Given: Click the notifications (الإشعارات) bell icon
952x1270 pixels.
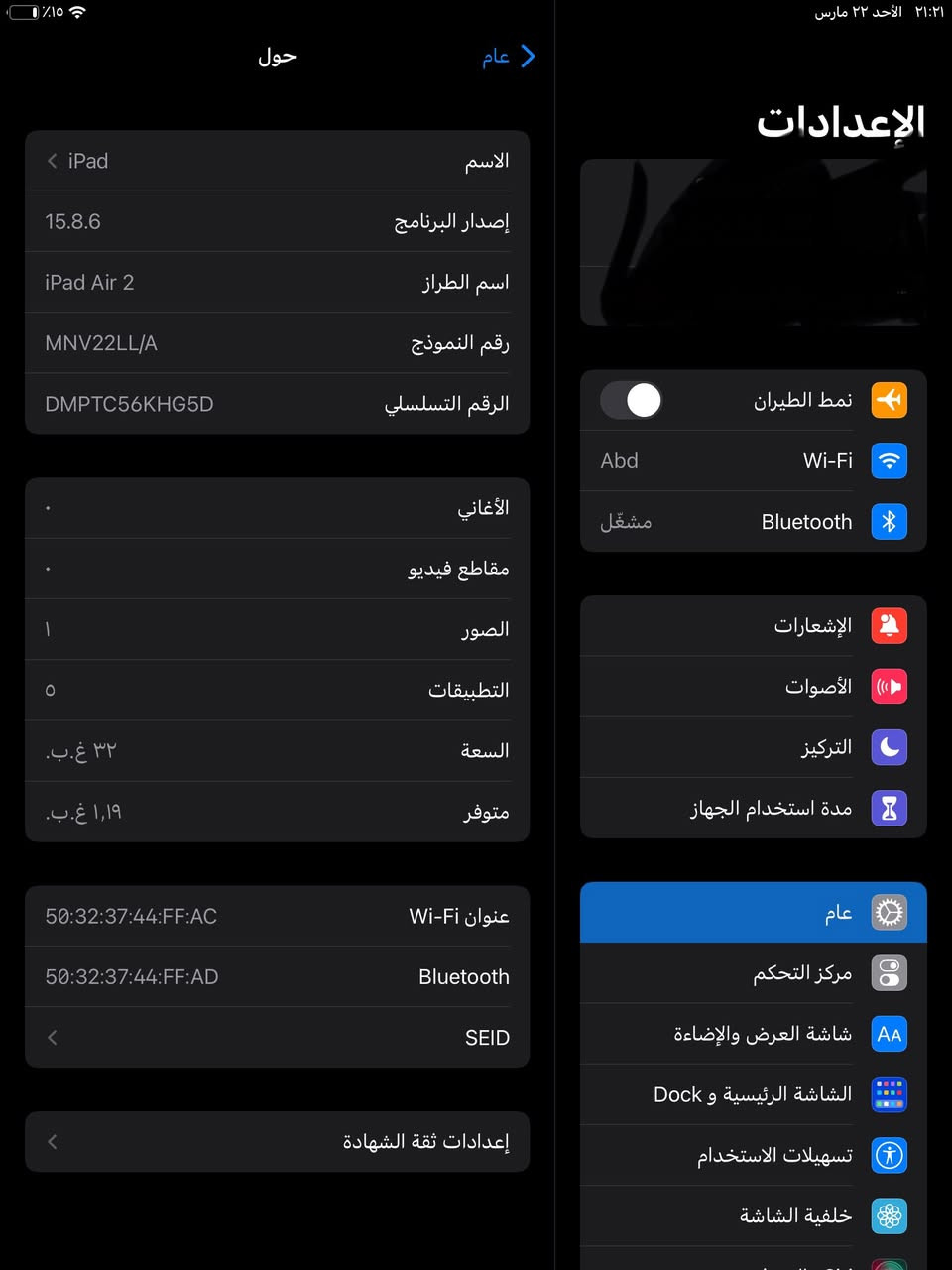Looking at the screenshot, I should point(889,626).
